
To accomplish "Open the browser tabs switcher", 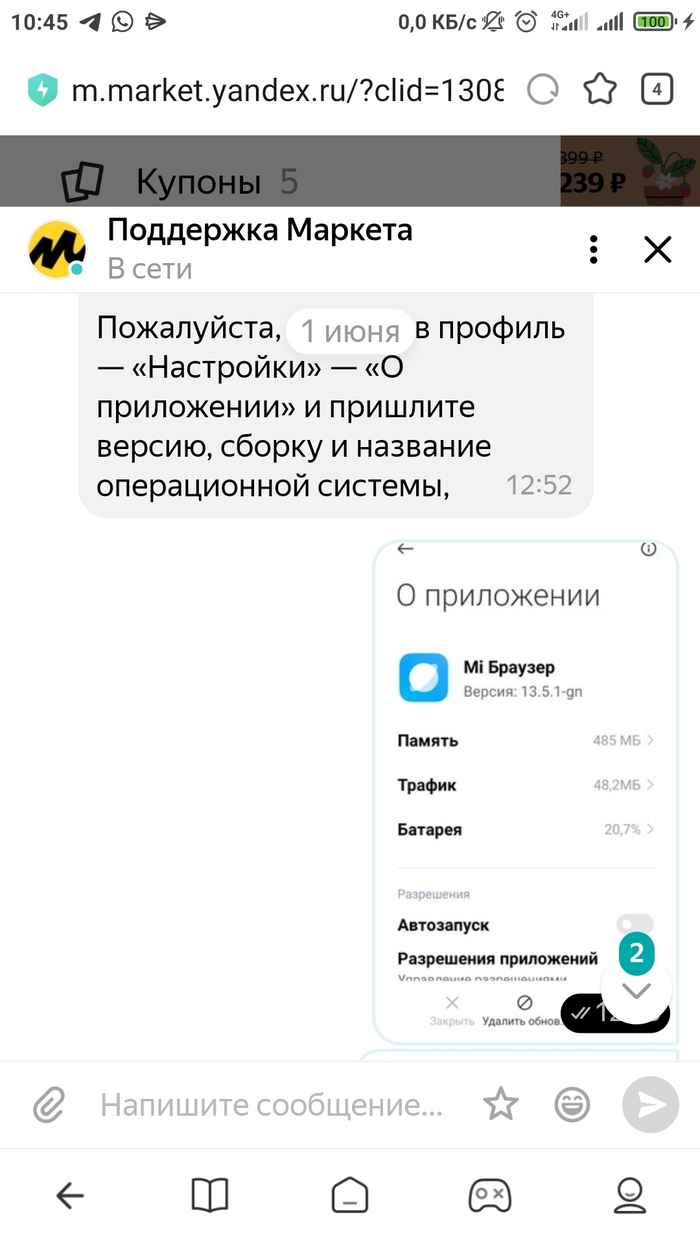I will click(x=656, y=90).
